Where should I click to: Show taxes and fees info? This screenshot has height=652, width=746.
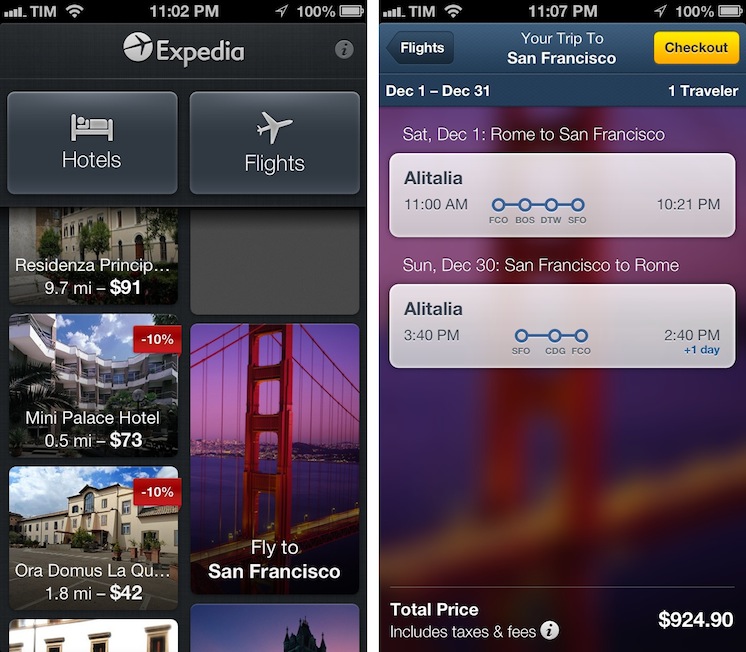click(x=549, y=631)
